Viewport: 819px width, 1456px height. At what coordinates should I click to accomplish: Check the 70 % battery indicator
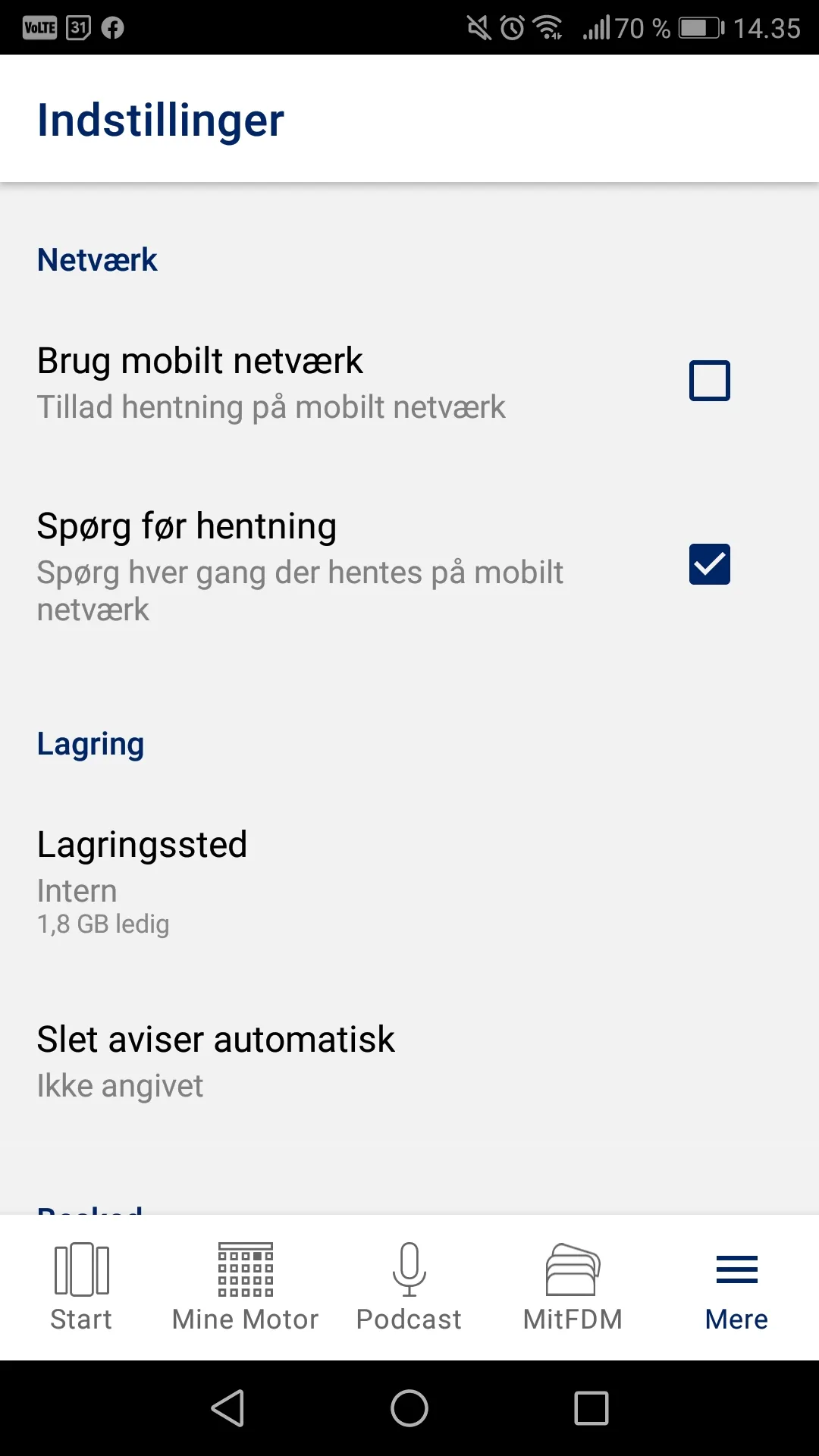[x=641, y=27]
